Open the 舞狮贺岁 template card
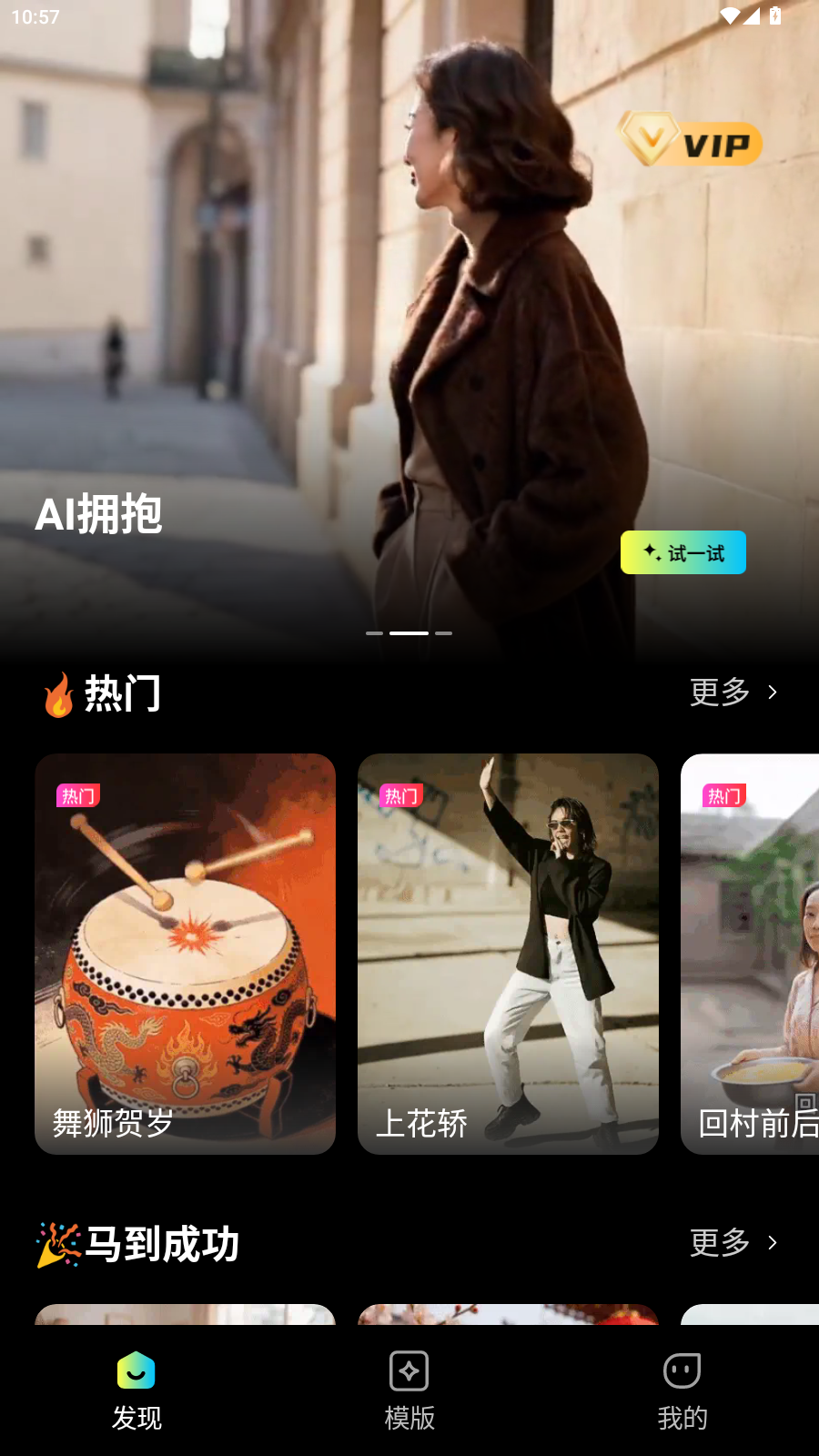 pyautogui.click(x=185, y=953)
